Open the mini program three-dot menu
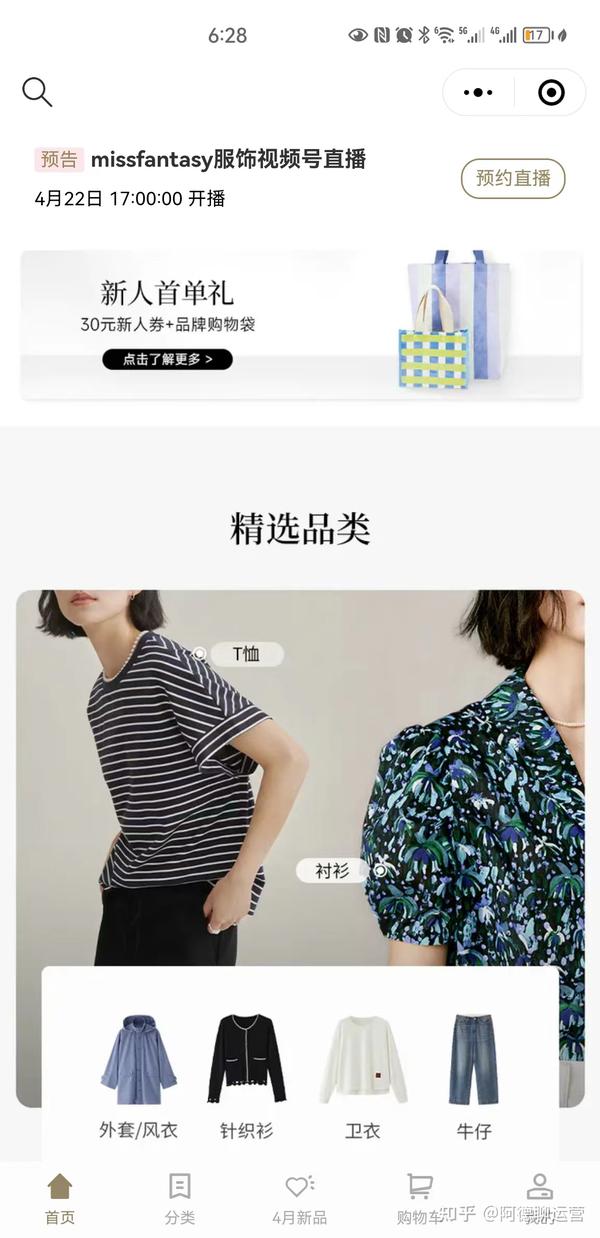600x1238 pixels. pos(478,93)
